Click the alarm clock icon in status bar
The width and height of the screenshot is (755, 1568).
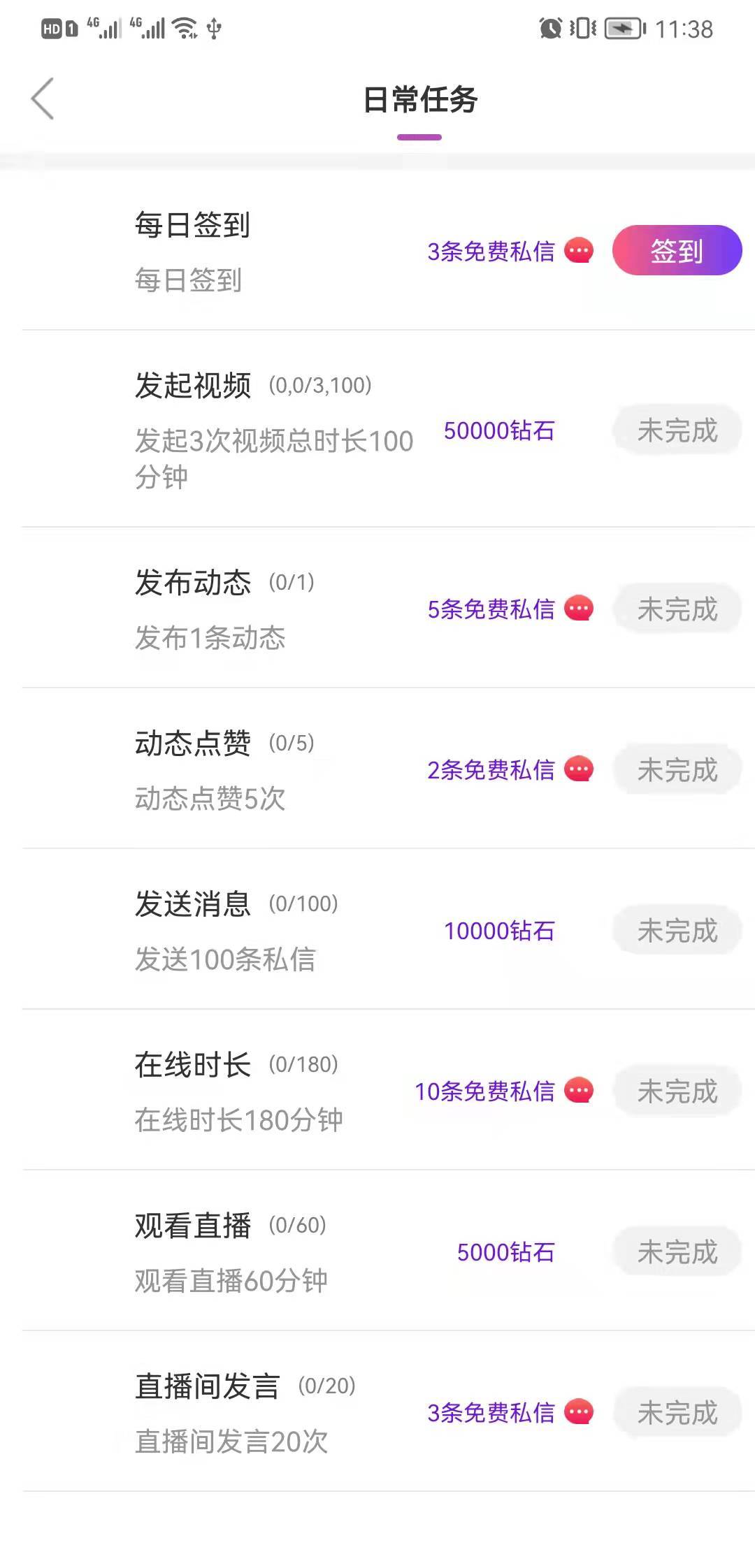549,28
